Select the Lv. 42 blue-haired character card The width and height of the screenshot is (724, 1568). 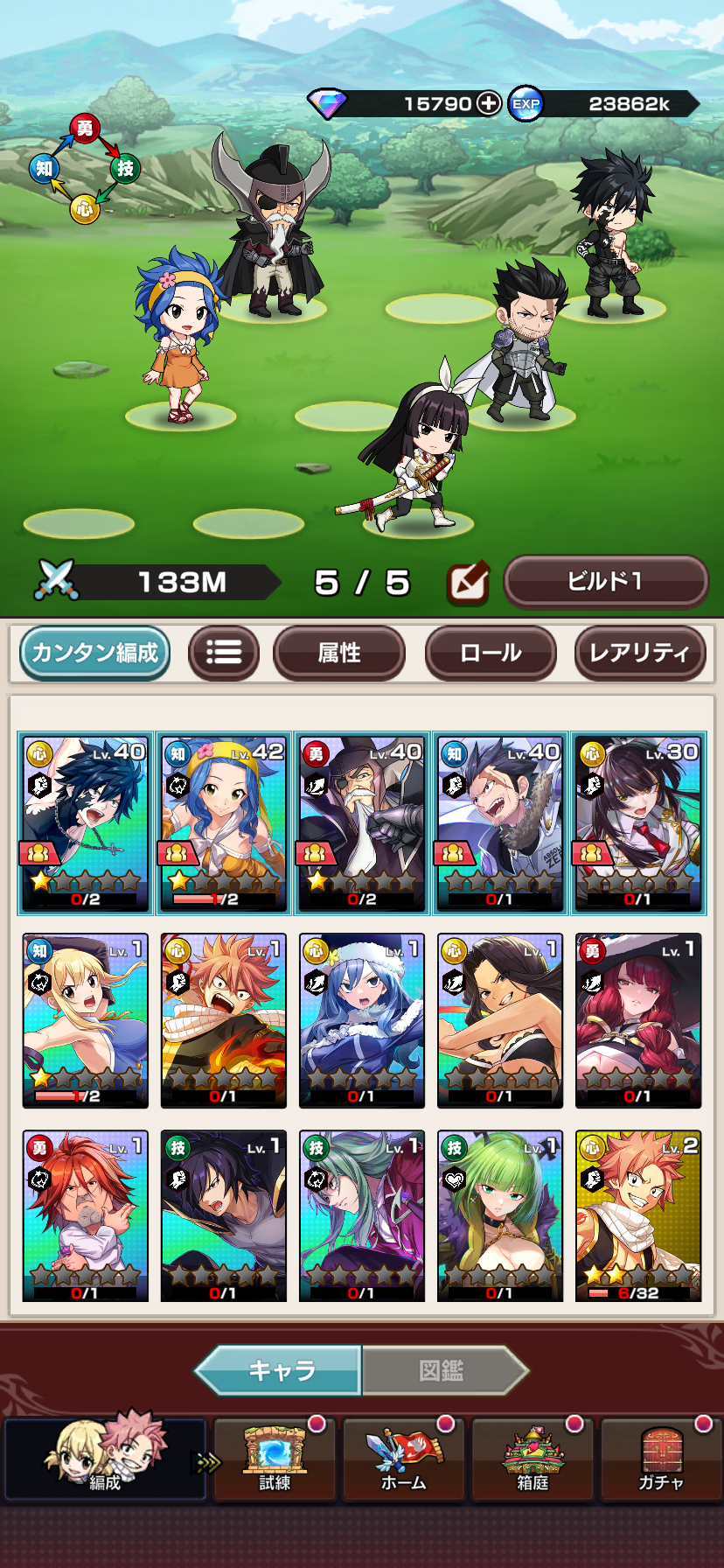[x=223, y=823]
